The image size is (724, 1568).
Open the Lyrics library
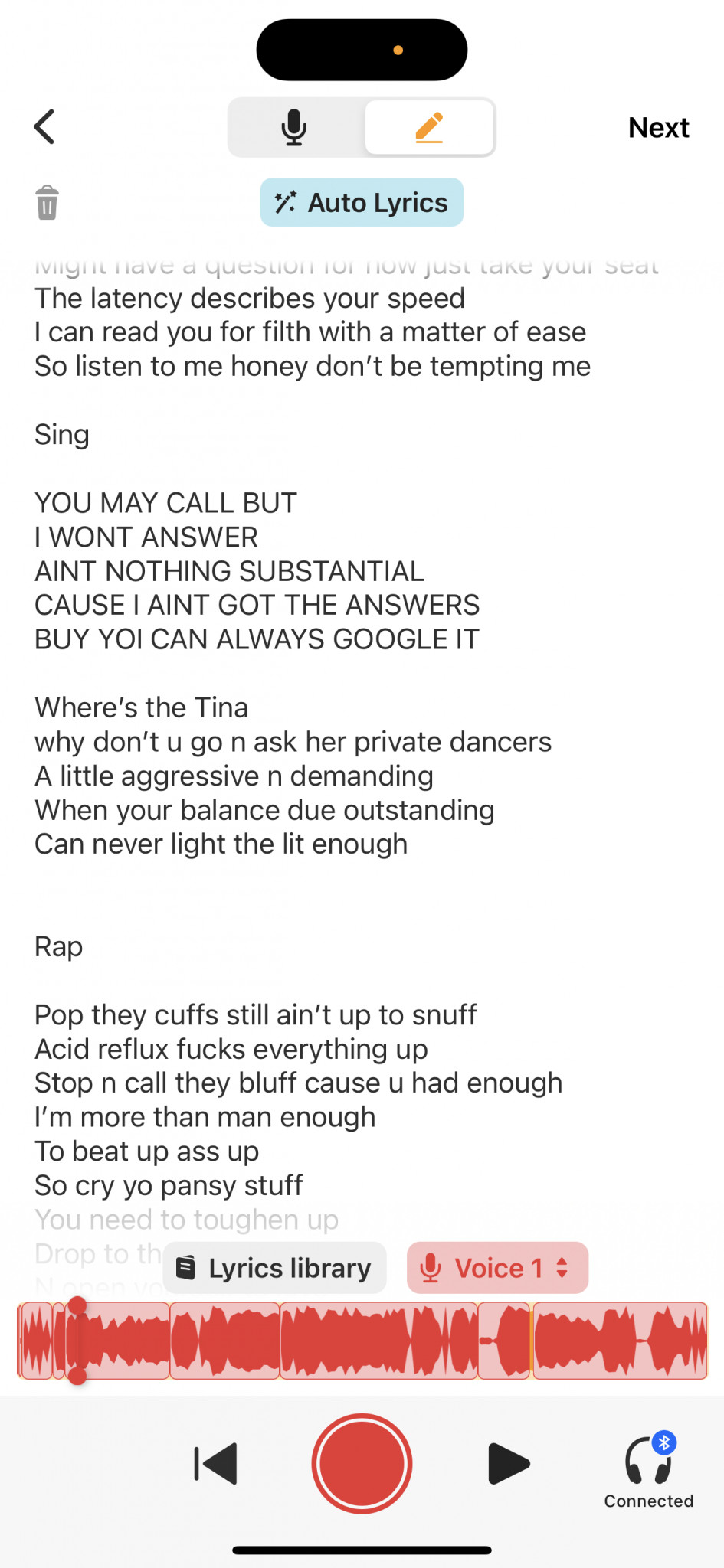(x=274, y=1268)
